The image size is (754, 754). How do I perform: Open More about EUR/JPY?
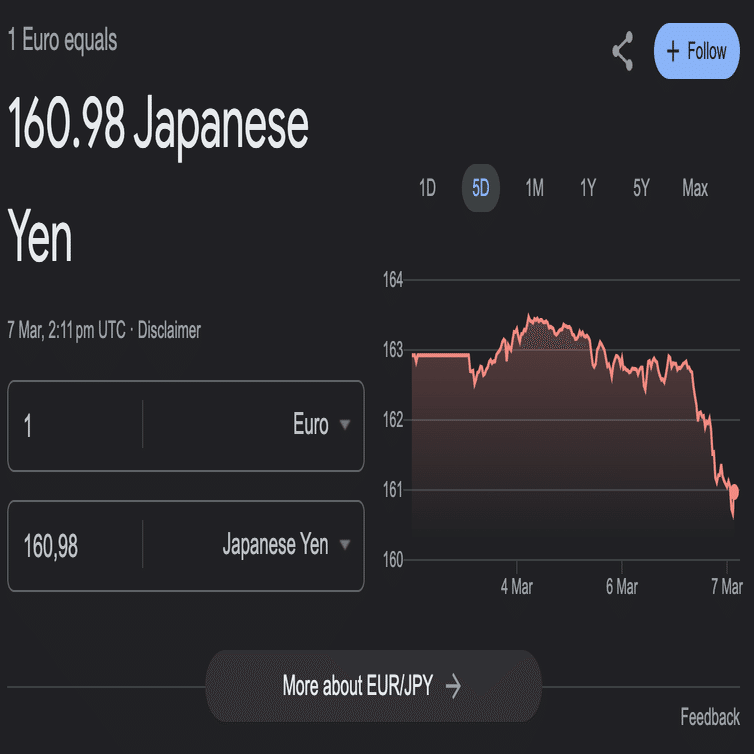372,686
